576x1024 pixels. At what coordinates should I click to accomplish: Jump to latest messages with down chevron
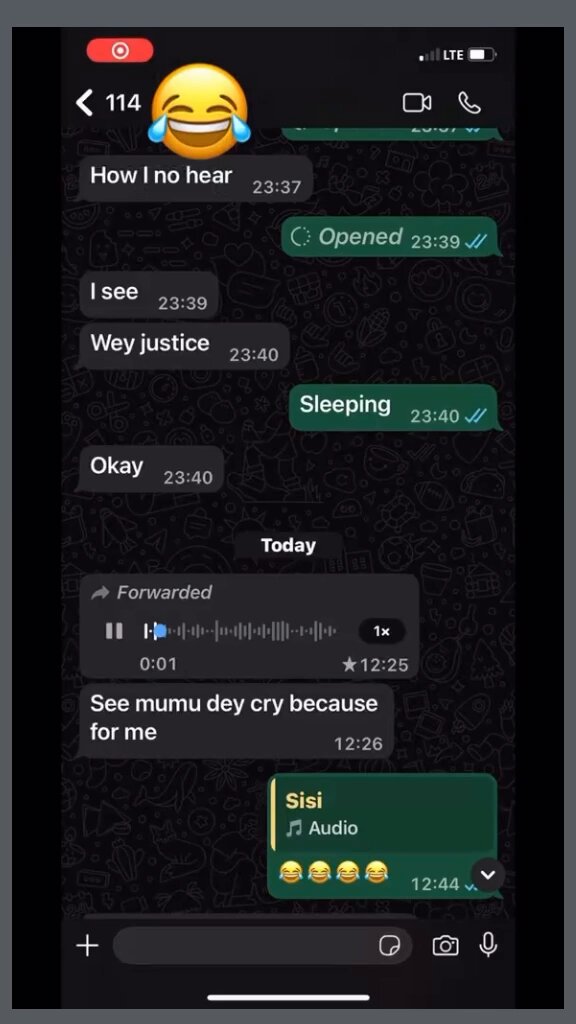click(488, 875)
